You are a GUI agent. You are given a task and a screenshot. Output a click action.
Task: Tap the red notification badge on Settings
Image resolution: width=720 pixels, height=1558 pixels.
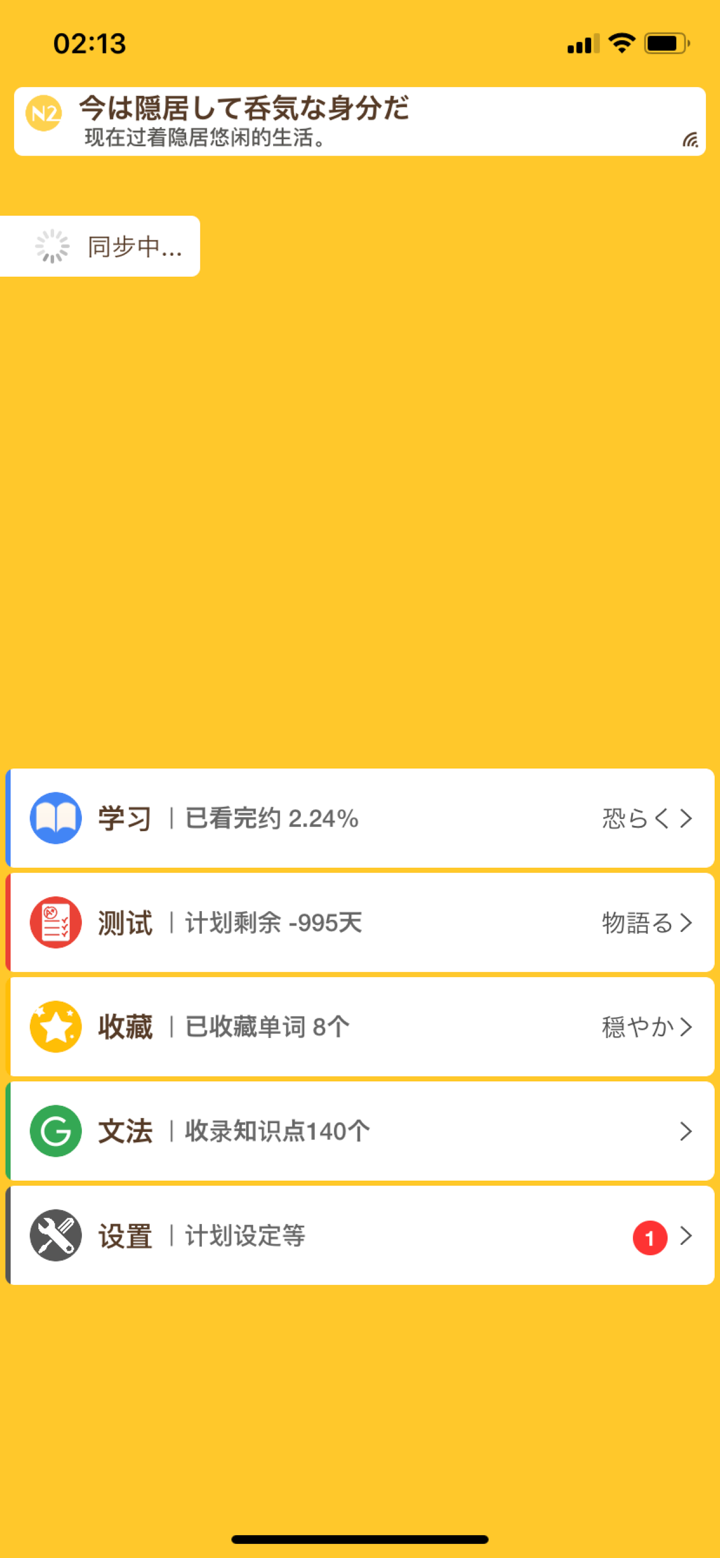650,1237
